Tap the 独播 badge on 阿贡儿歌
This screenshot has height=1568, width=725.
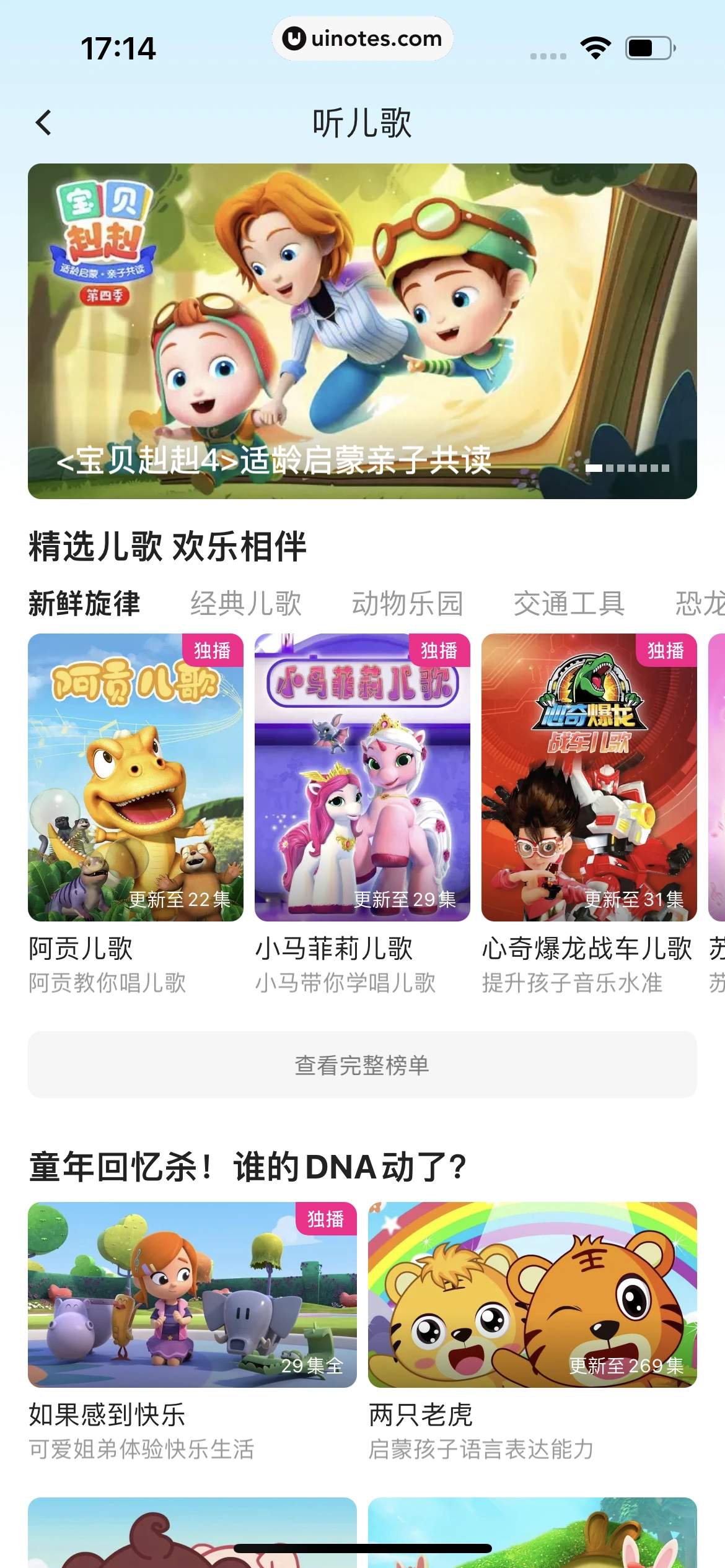(x=211, y=651)
